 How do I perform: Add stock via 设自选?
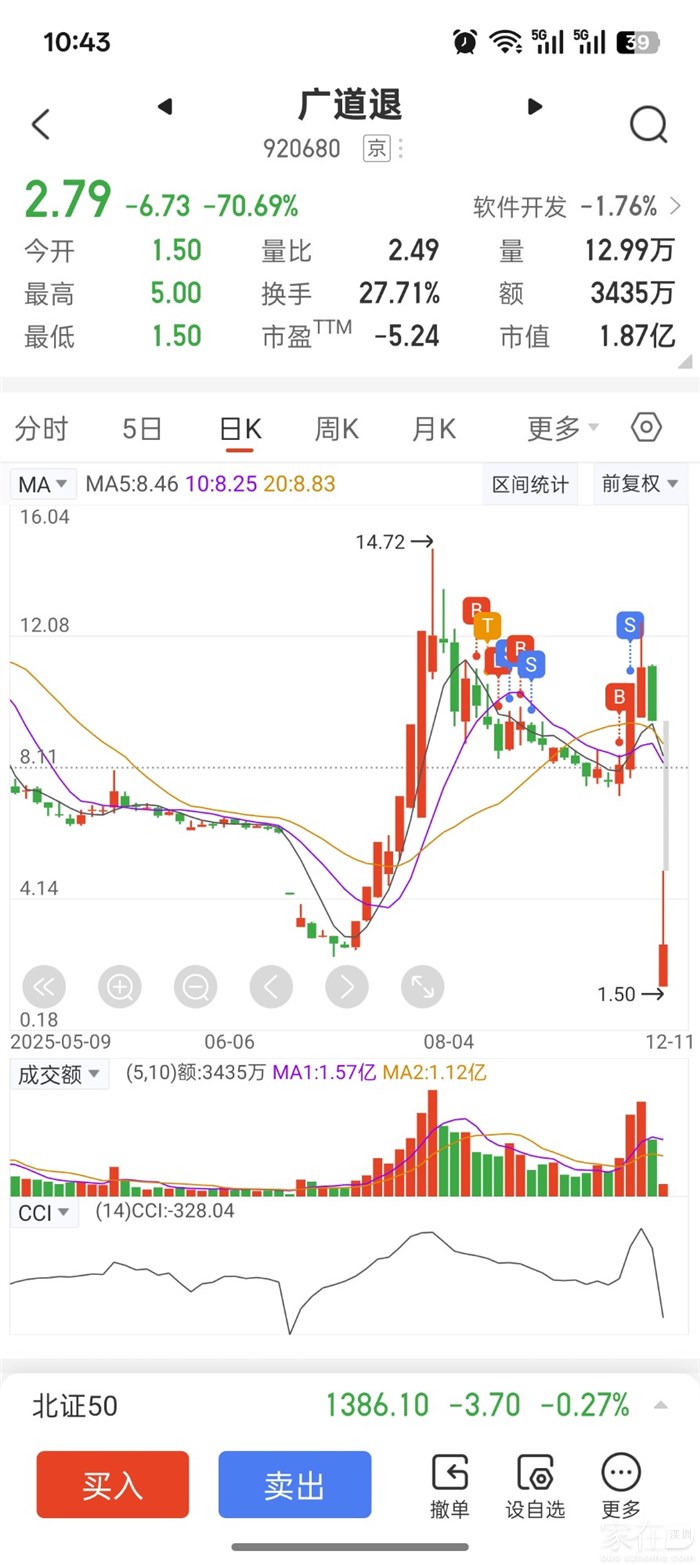pos(537,1486)
